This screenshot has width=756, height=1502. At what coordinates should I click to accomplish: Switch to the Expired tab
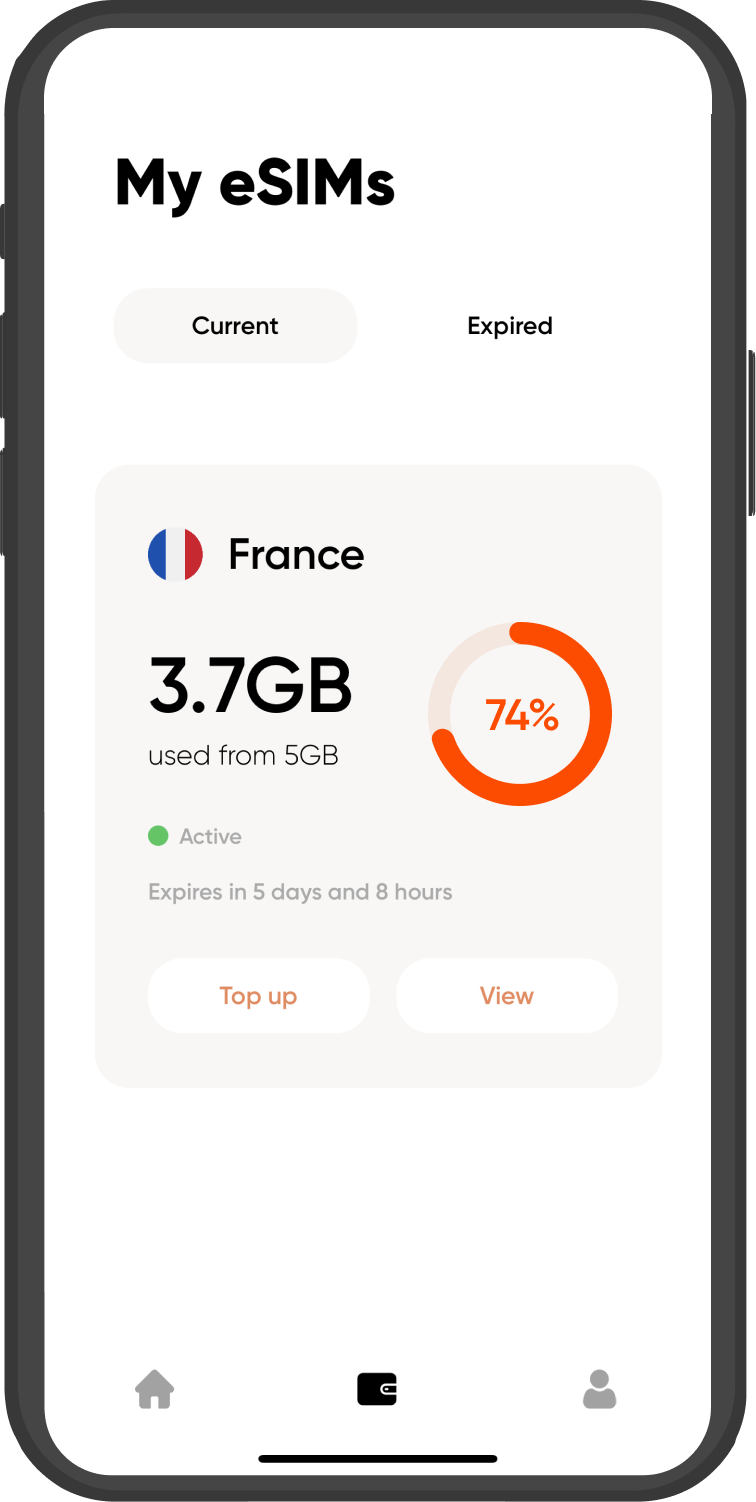click(x=509, y=326)
